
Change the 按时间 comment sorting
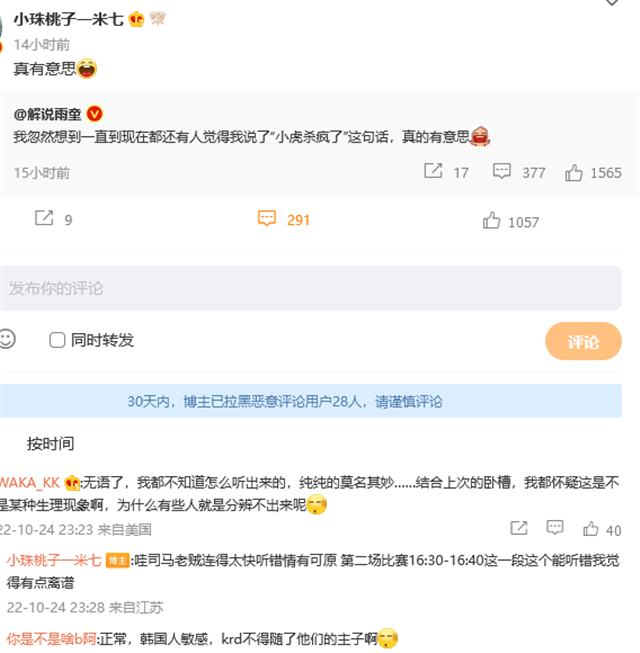[x=50, y=443]
